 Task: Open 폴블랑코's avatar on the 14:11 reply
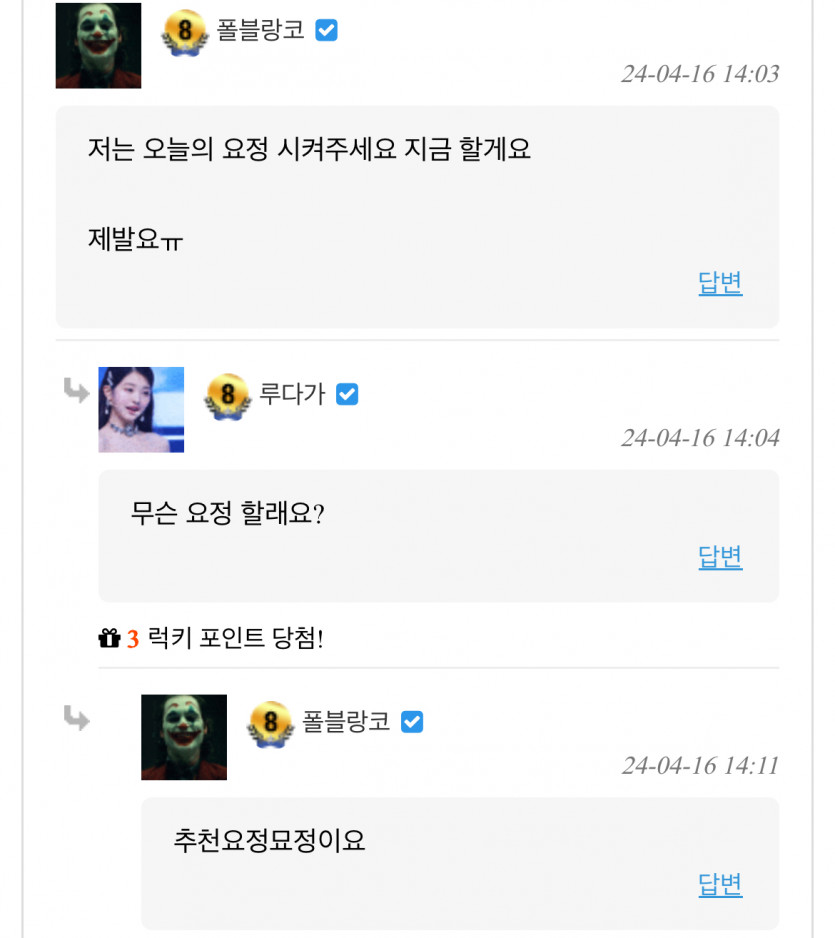tap(184, 737)
